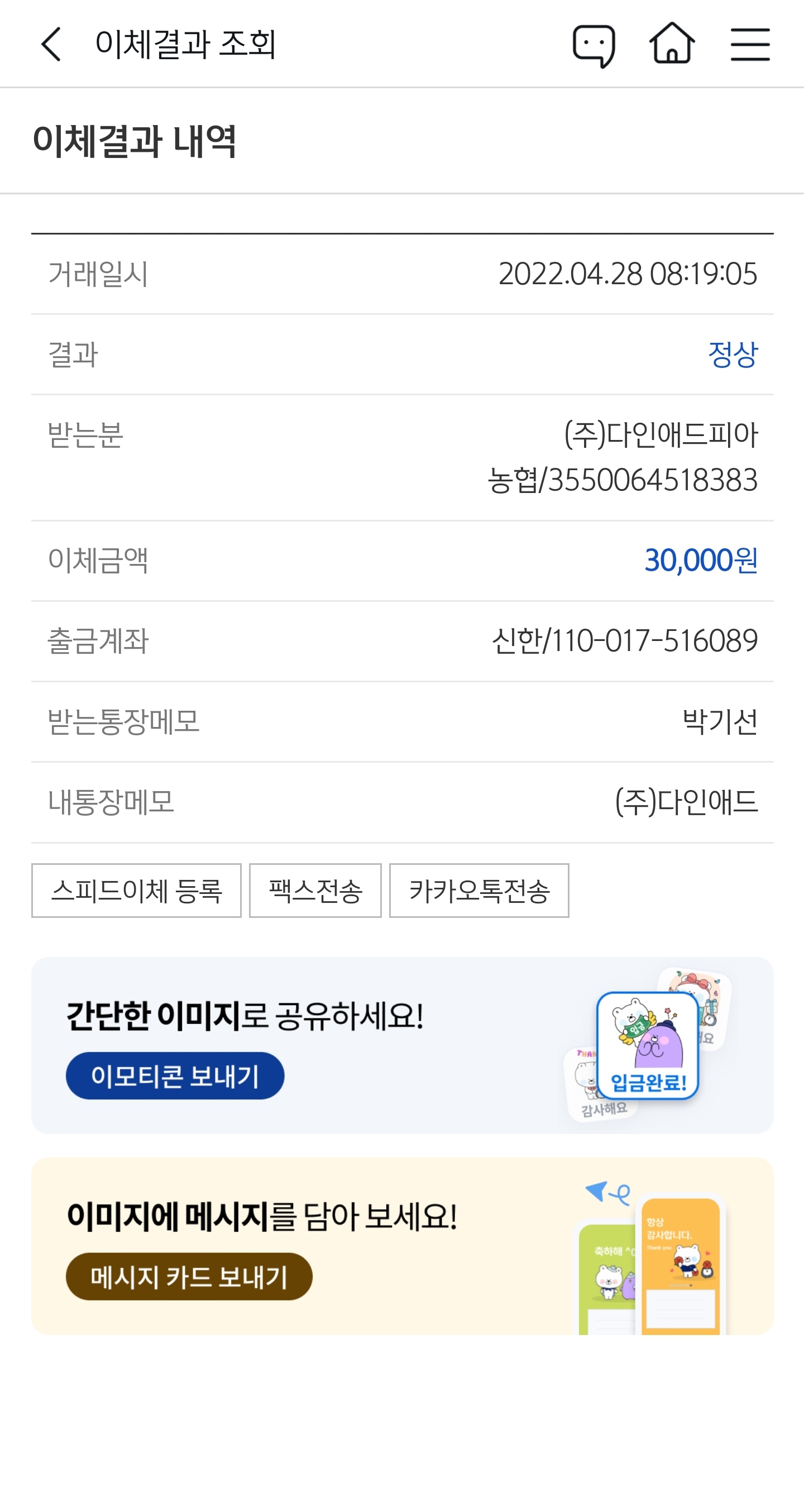The image size is (804, 1512).
Task: Select 팩스전송 button
Action: [315, 891]
